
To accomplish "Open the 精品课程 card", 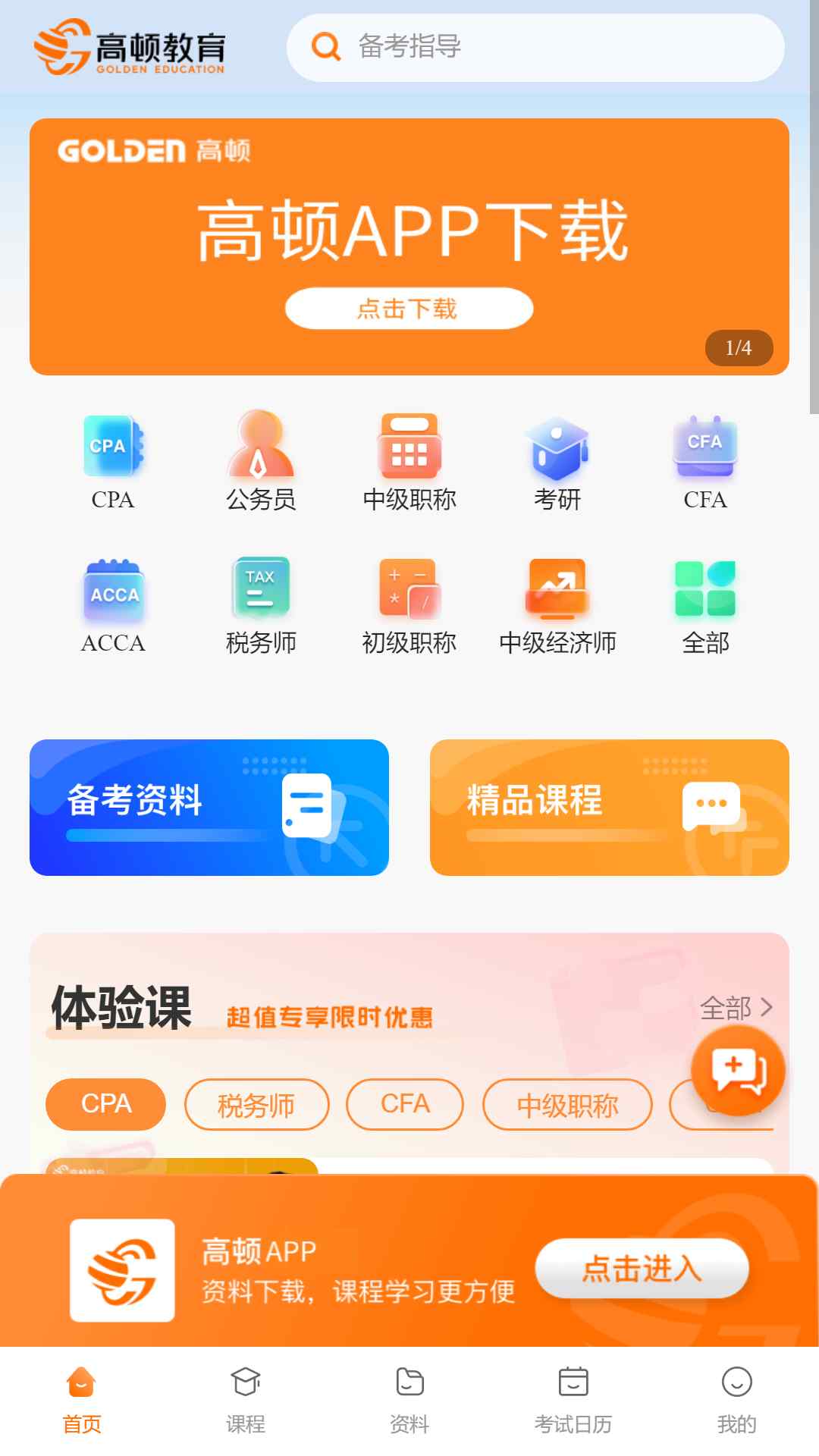I will click(x=610, y=808).
